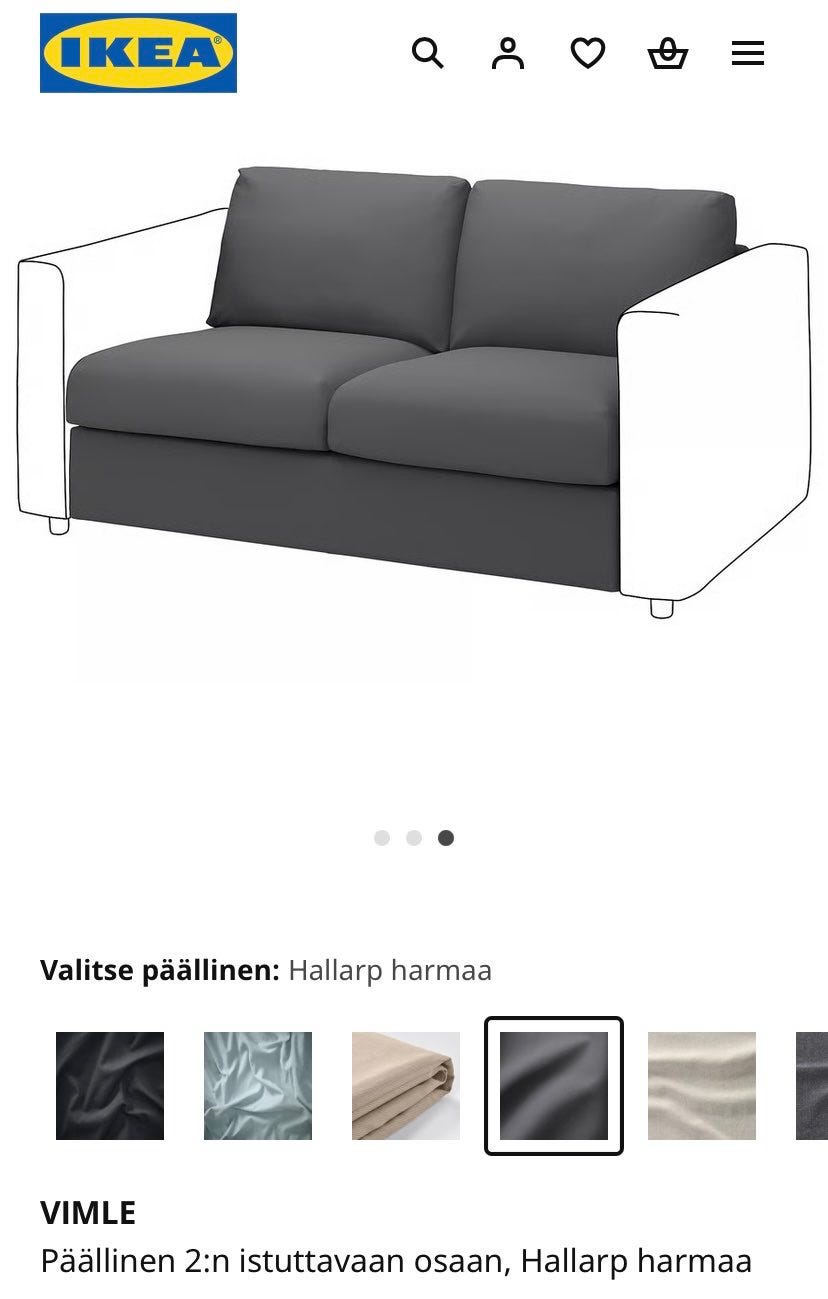Open the shopping basket
This screenshot has width=828, height=1299.
coord(668,53)
